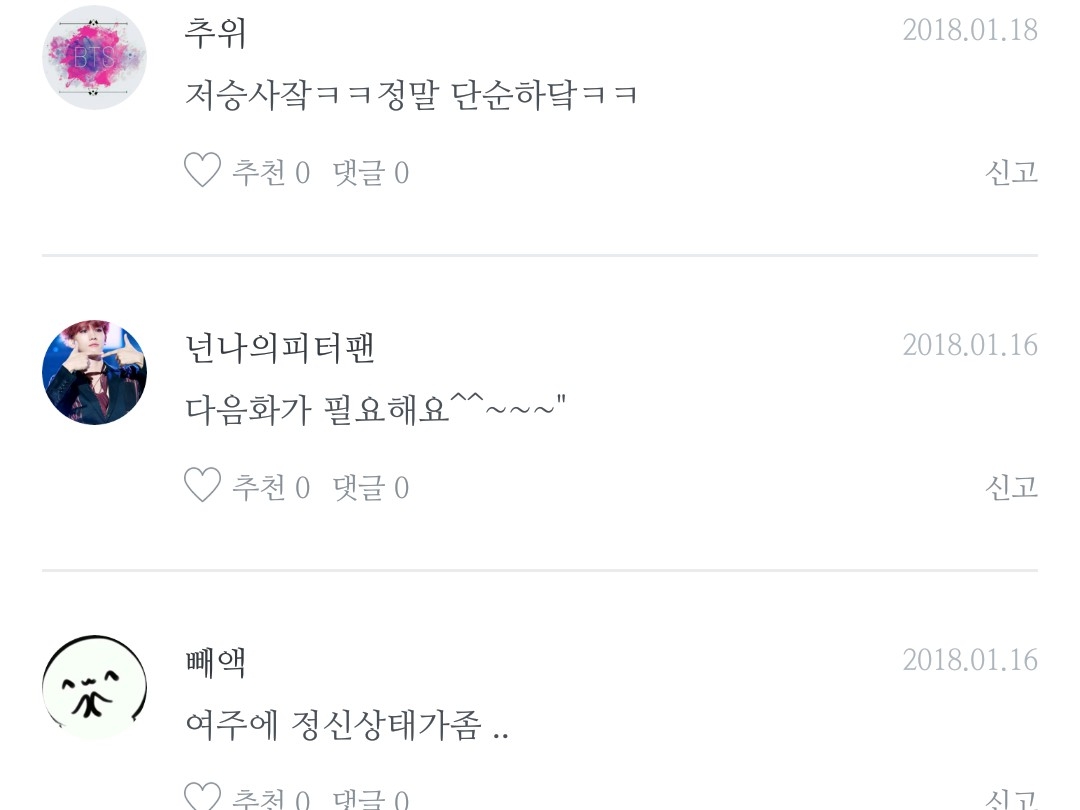Open 추위's profile picture
Screen dimensions: 1080x810
(95, 57)
